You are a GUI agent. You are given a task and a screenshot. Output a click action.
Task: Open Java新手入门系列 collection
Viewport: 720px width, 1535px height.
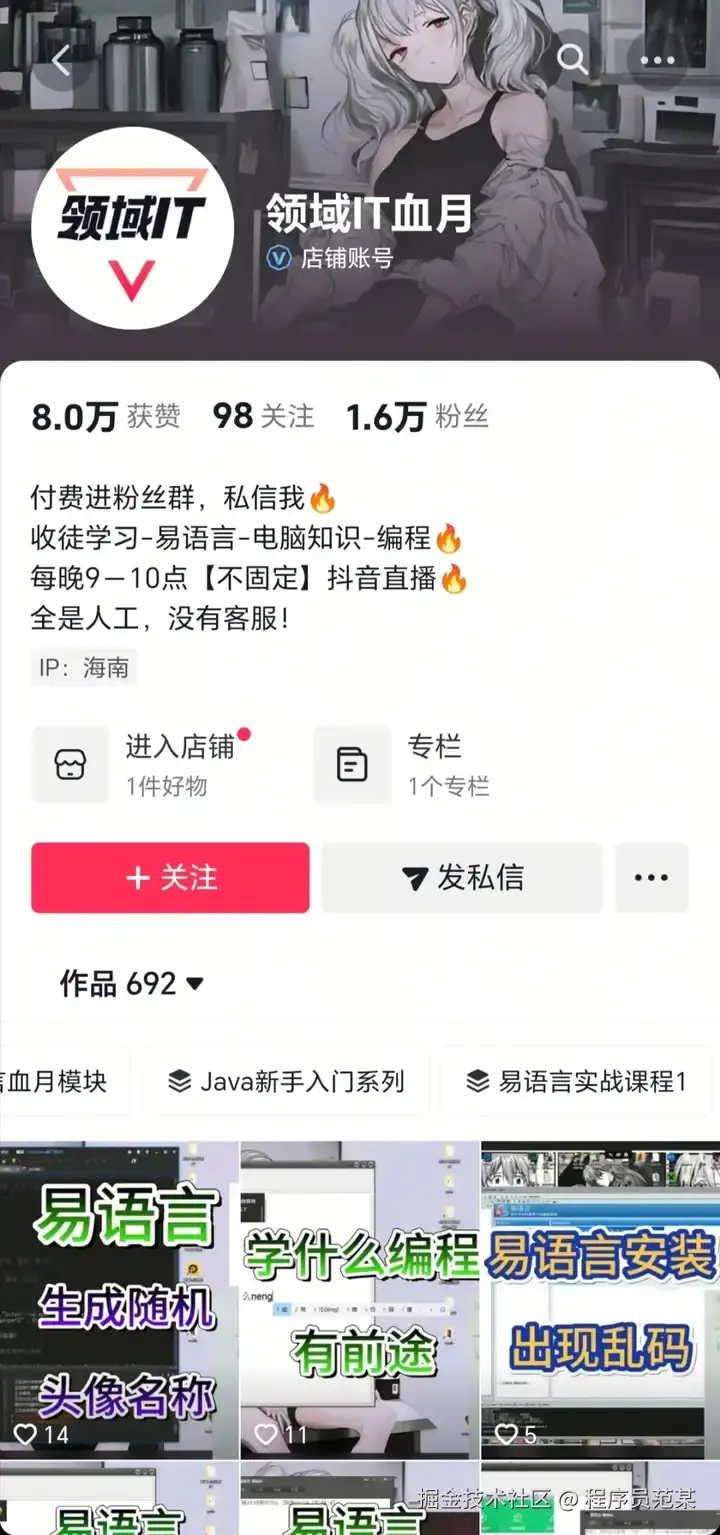[x=286, y=1081]
